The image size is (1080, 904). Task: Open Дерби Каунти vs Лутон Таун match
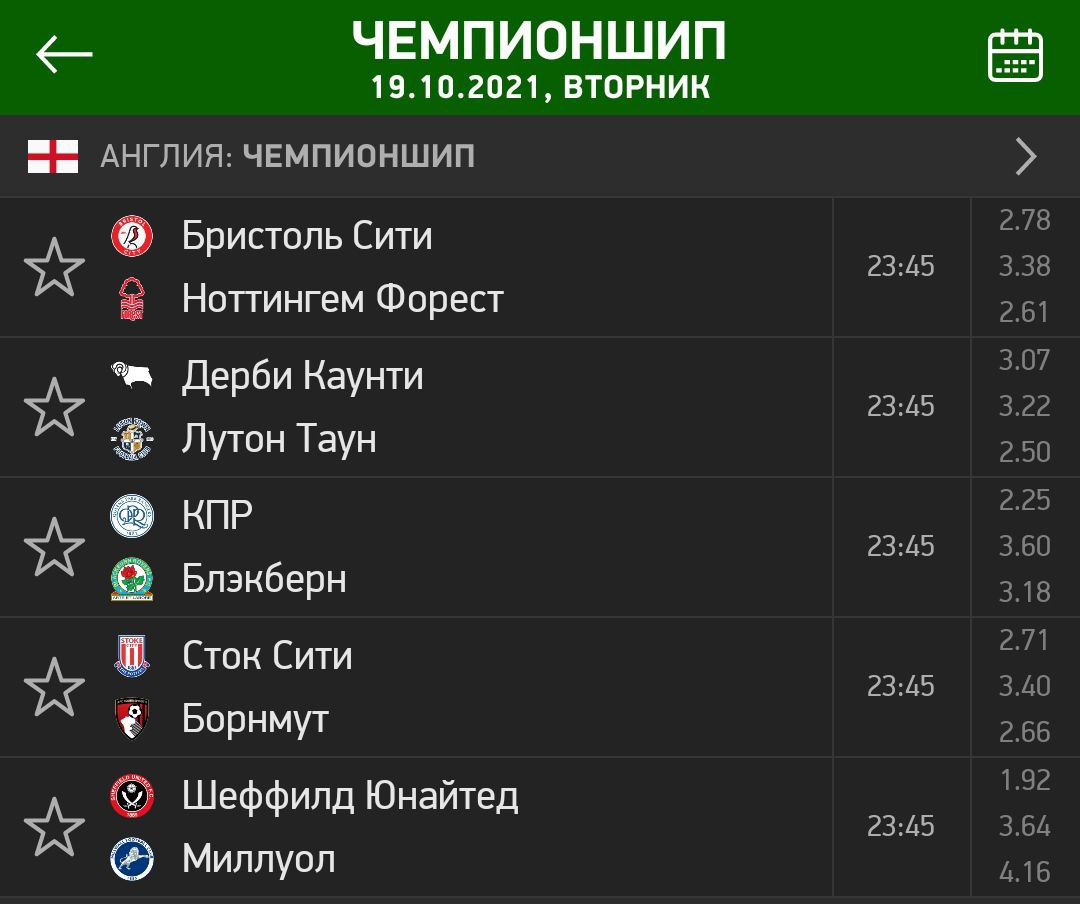point(450,407)
